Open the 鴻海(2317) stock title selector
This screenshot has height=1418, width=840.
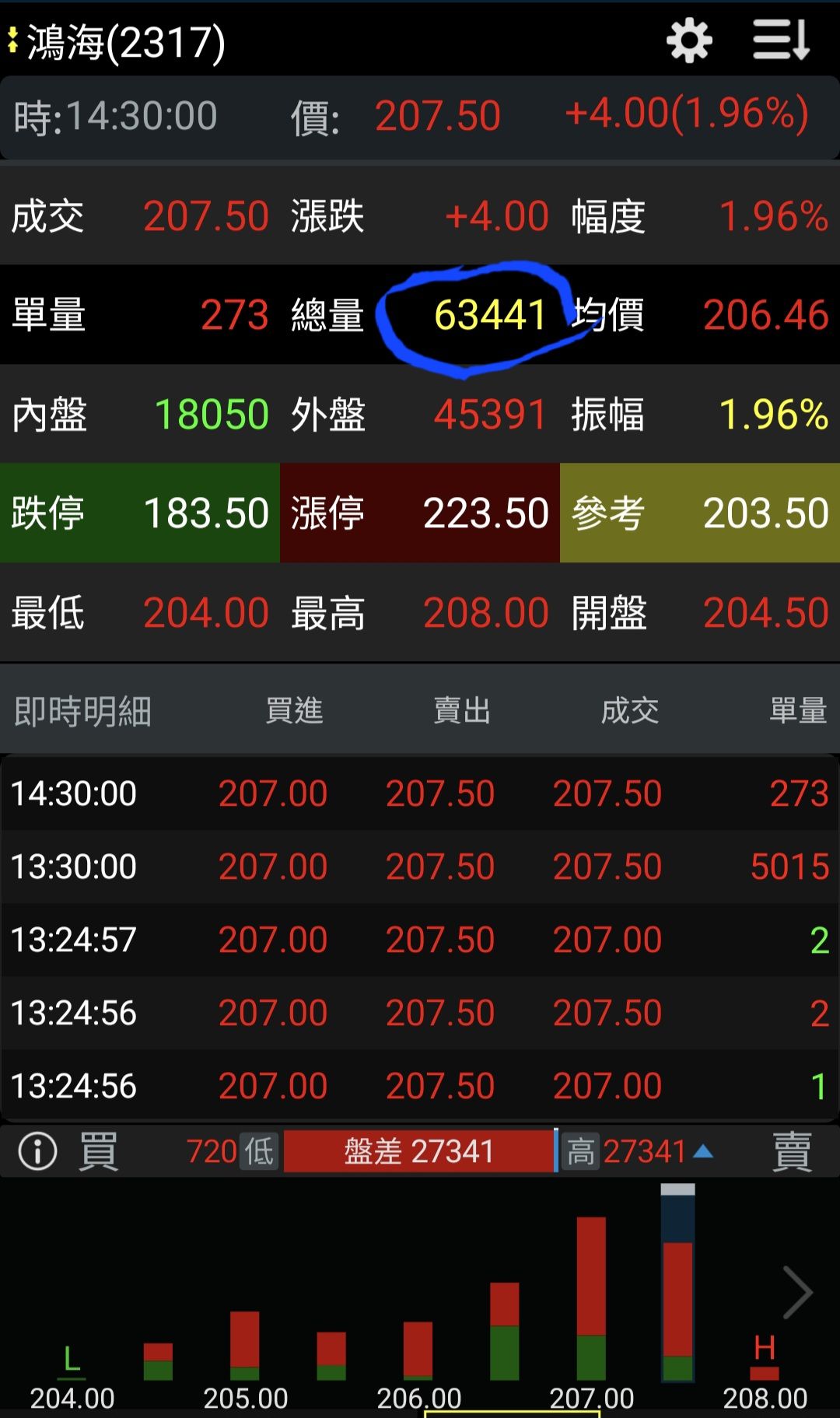point(117,41)
